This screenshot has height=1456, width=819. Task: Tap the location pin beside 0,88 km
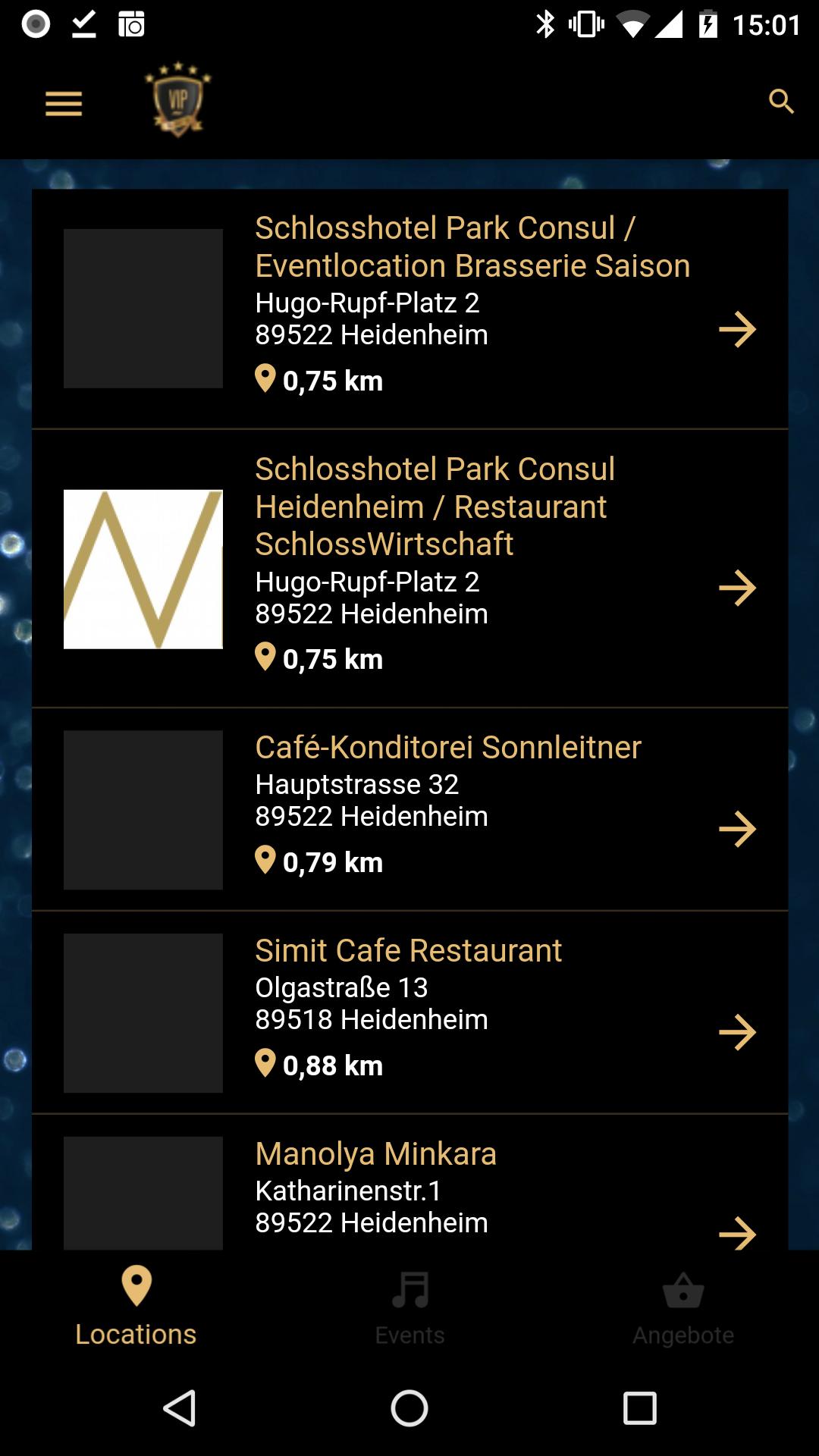(264, 1064)
